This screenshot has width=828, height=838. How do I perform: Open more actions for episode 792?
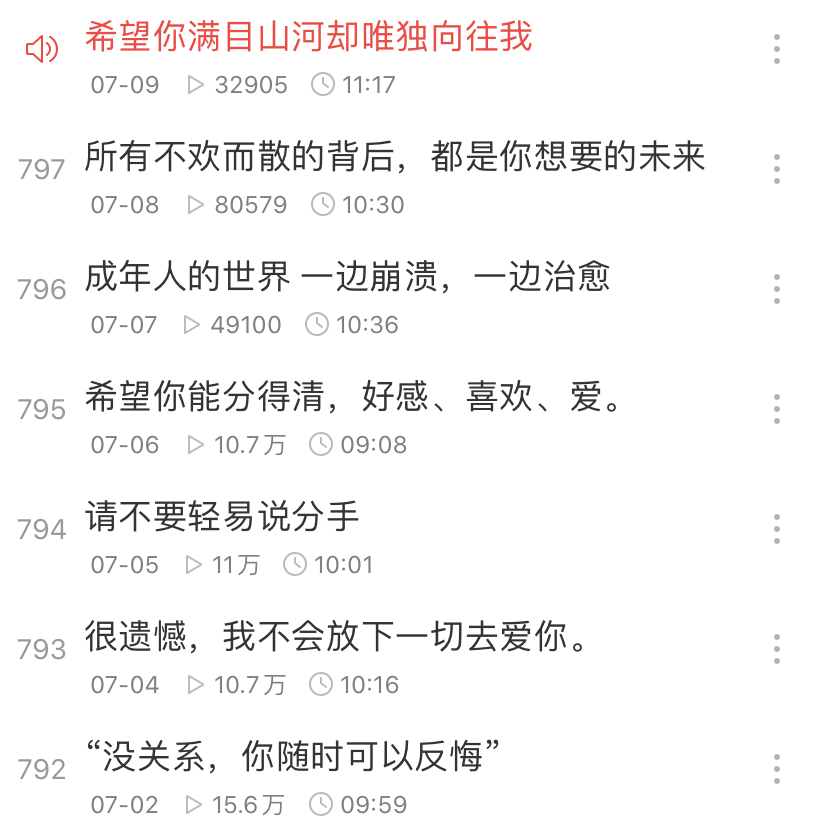[x=776, y=770]
